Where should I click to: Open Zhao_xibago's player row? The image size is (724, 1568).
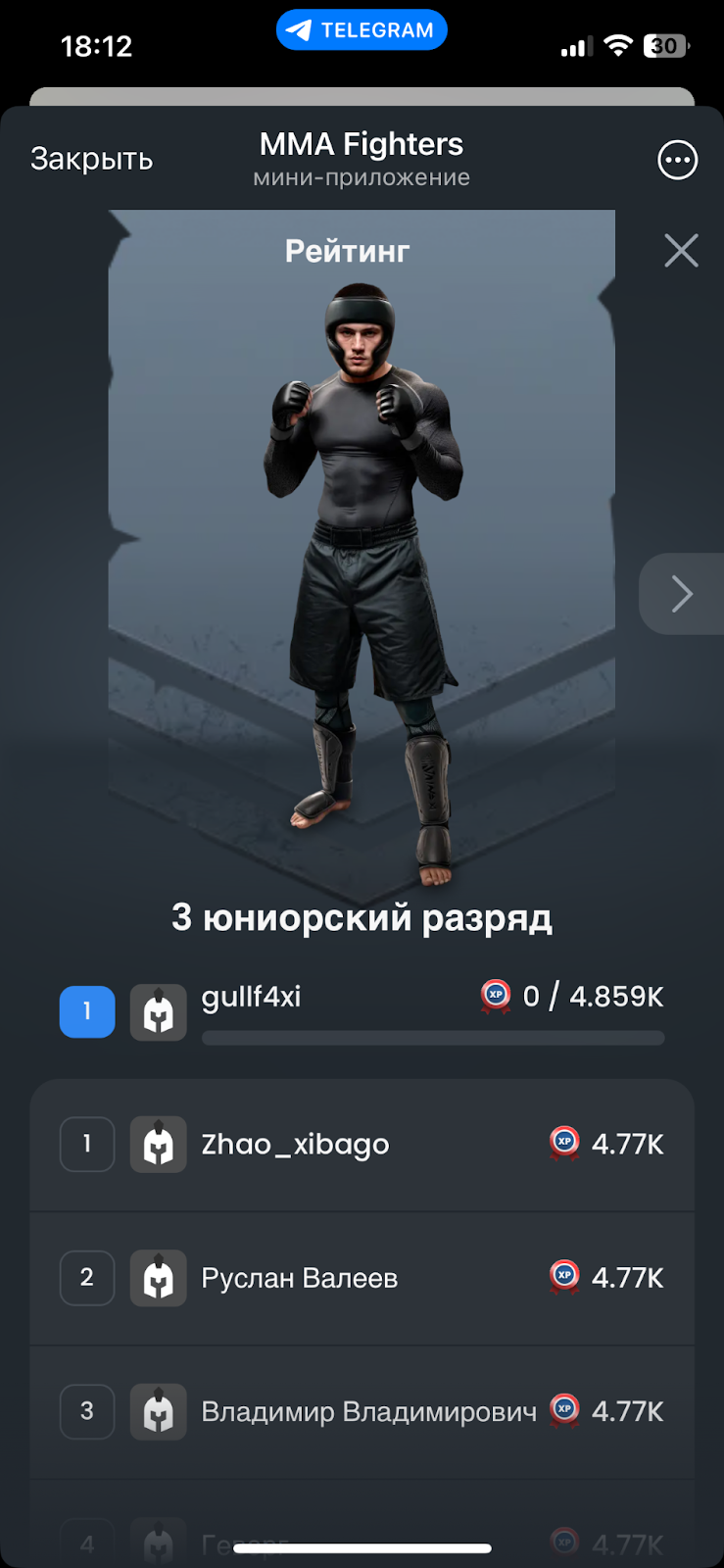(362, 1144)
